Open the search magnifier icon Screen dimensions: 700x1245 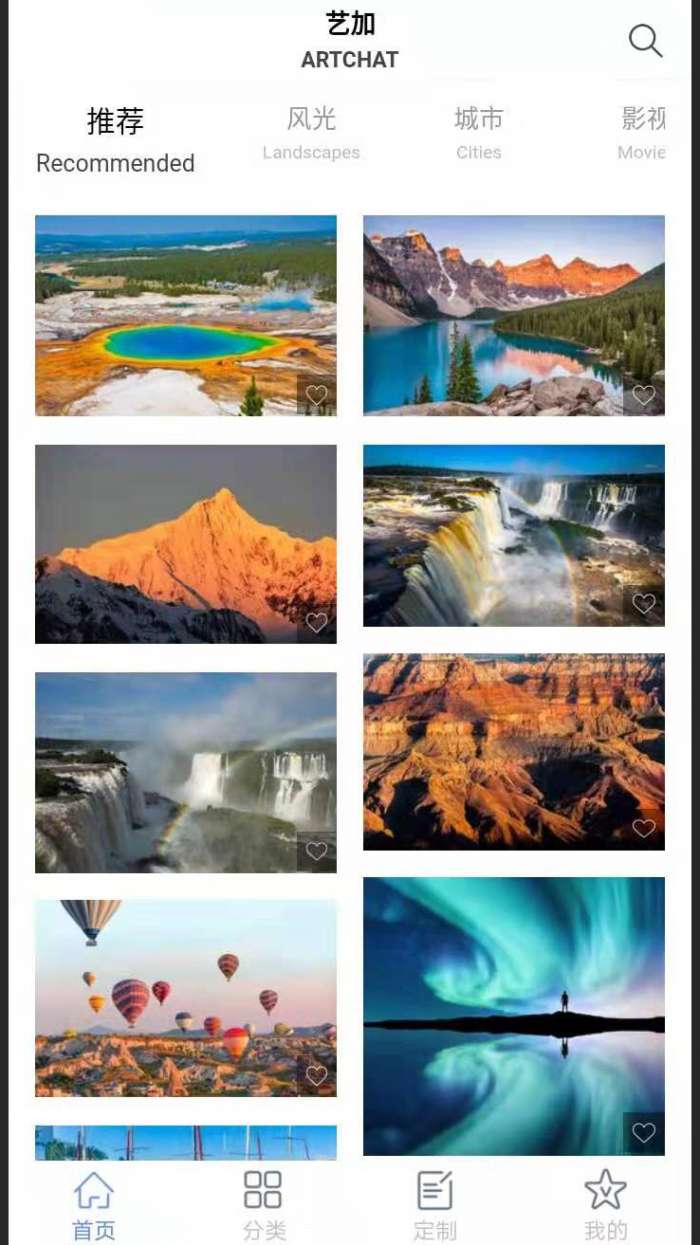[x=645, y=41]
